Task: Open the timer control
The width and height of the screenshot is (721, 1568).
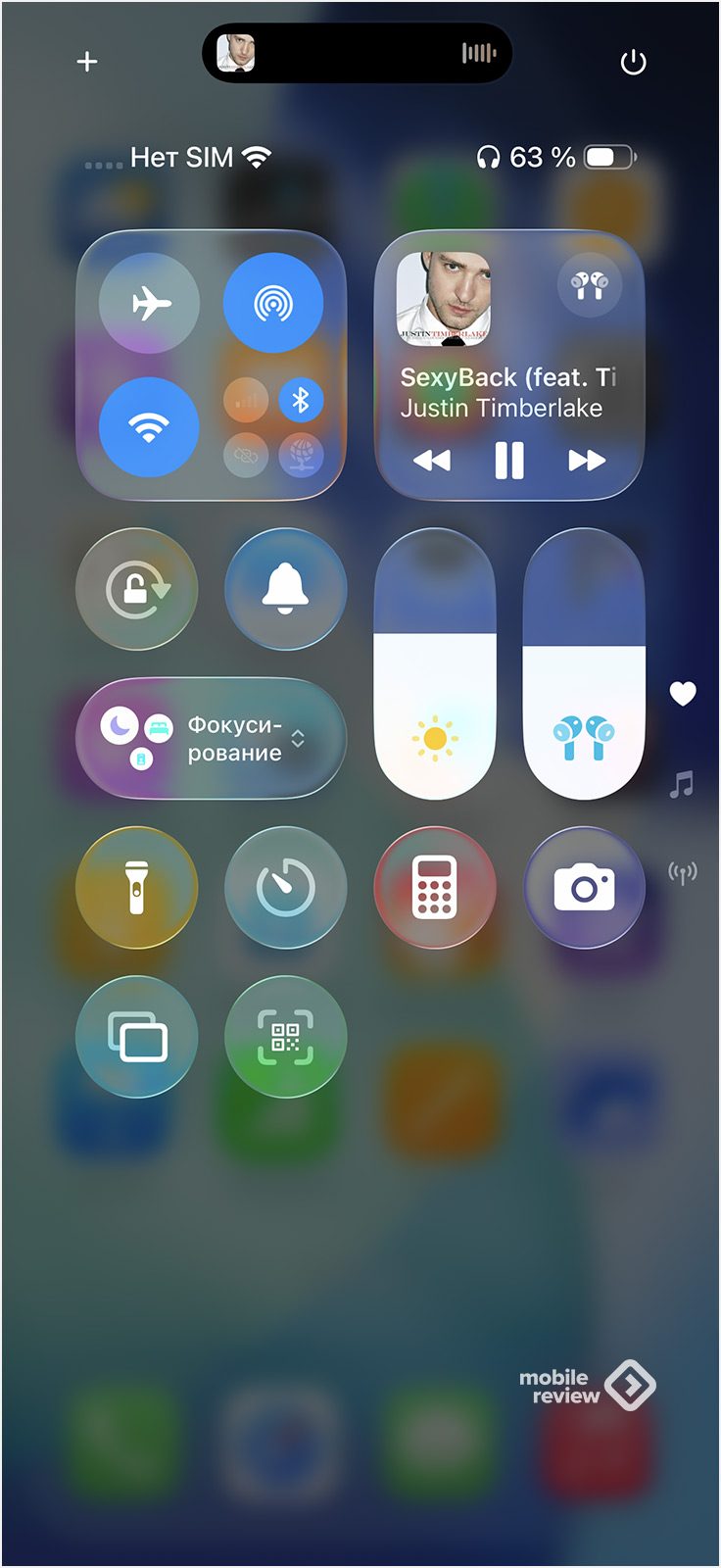Action: pos(285,888)
